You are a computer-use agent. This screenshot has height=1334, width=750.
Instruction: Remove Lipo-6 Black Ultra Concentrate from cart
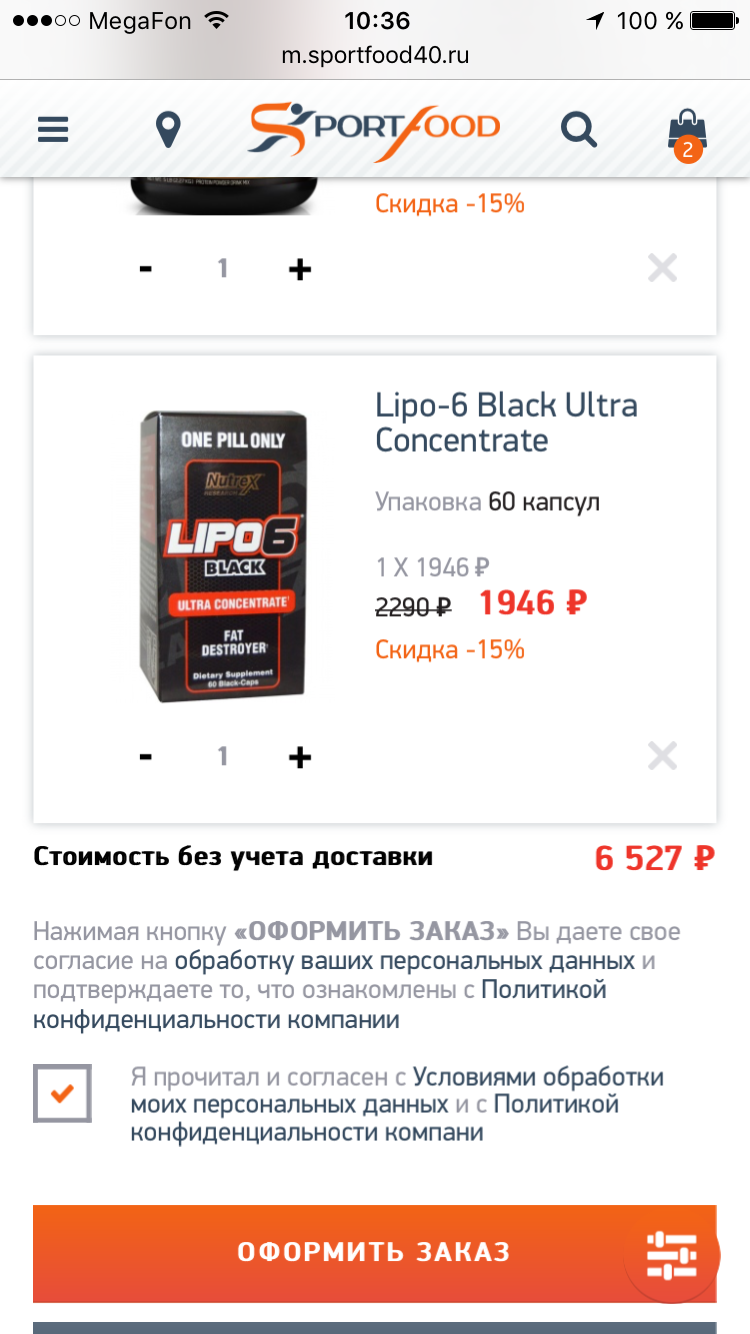point(662,756)
